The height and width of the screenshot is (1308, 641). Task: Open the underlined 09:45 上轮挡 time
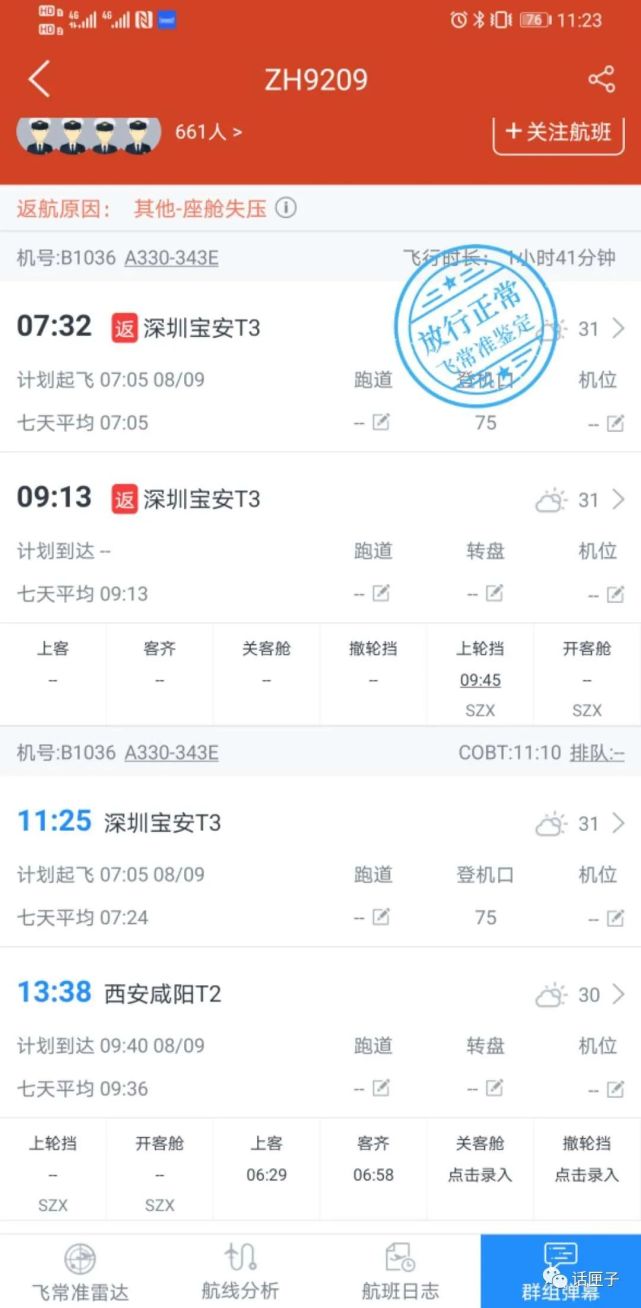pos(480,680)
